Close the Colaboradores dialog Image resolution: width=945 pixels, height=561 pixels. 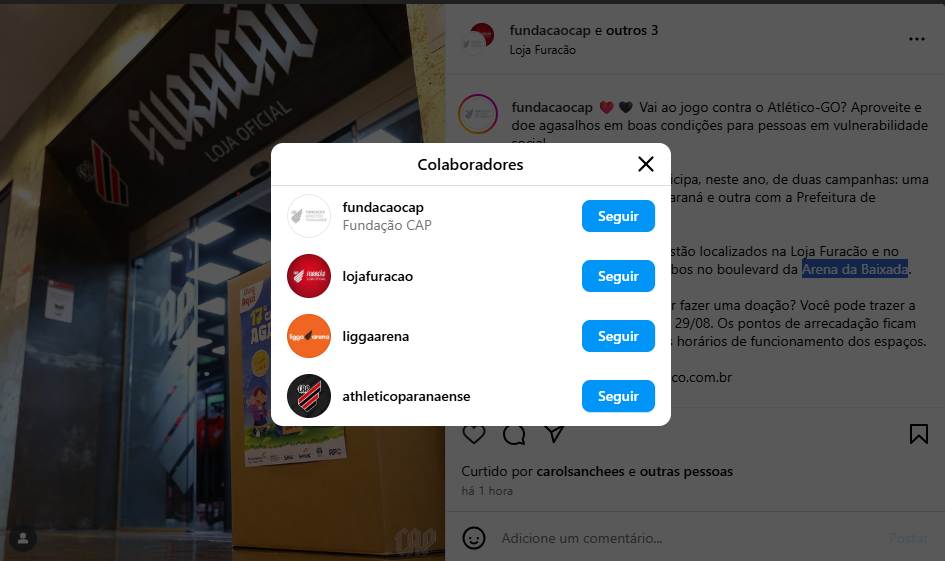tap(646, 164)
